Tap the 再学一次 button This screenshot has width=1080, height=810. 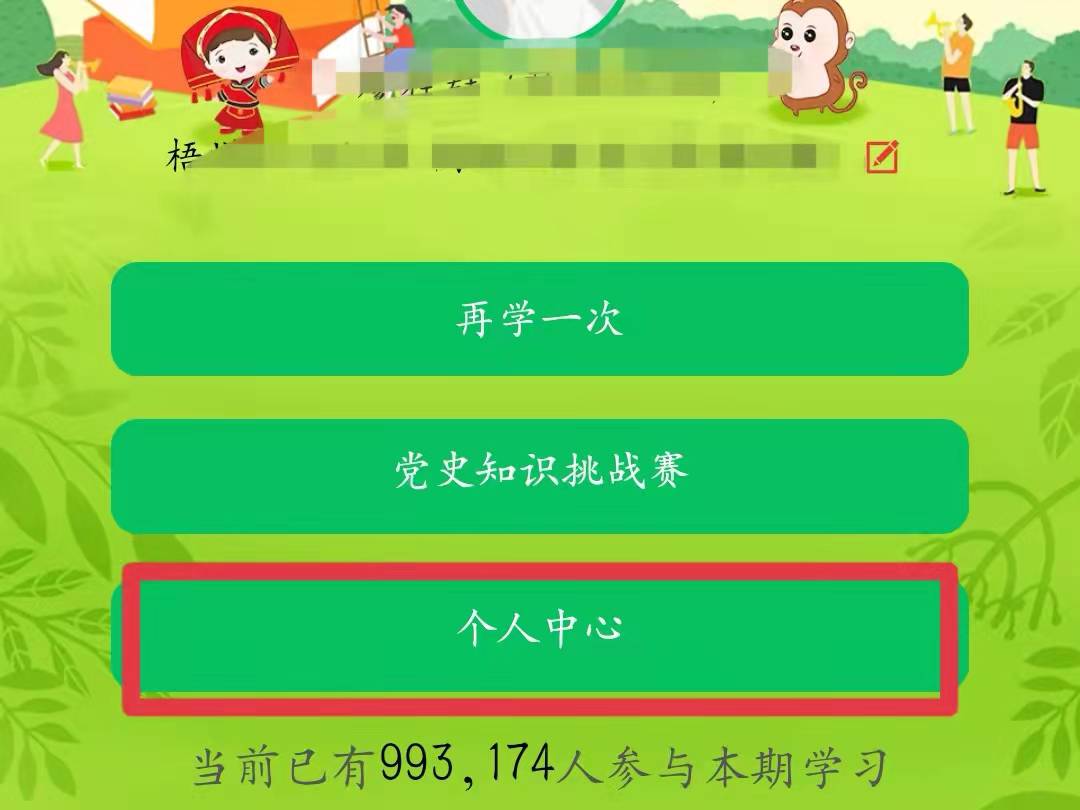[x=540, y=320]
